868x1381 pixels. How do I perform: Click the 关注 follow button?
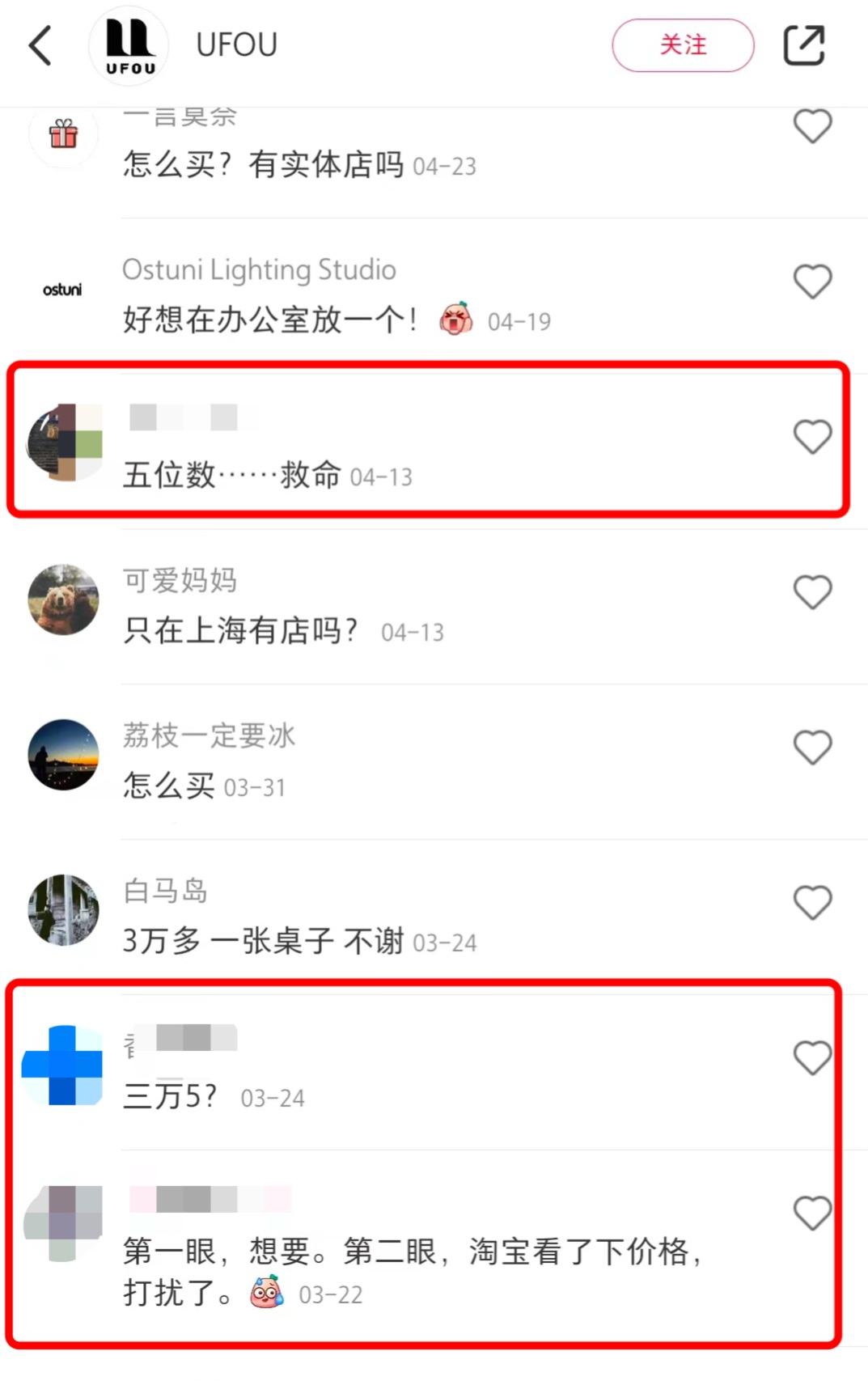point(683,46)
